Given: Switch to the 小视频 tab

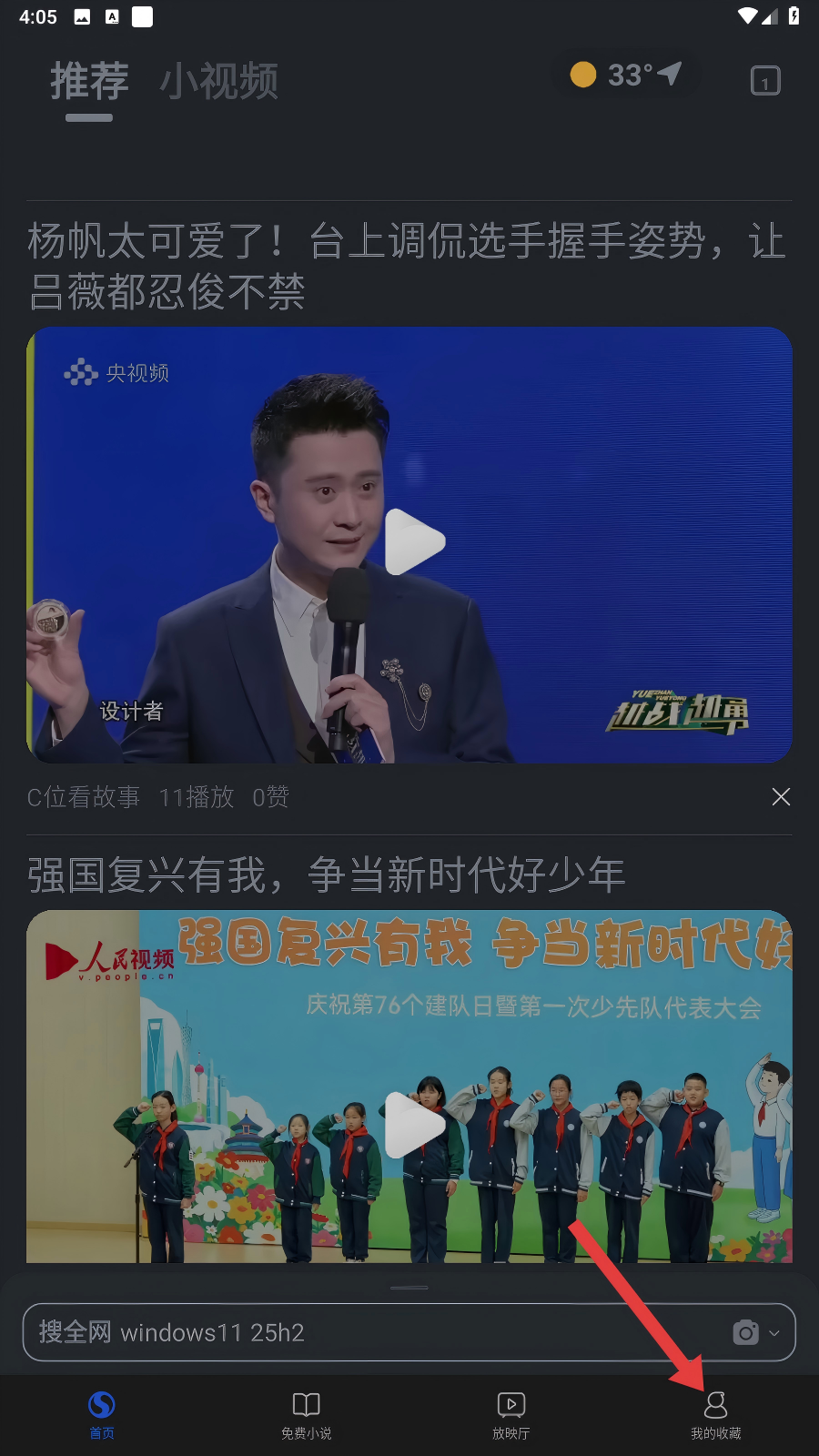Looking at the screenshot, I should (218, 82).
